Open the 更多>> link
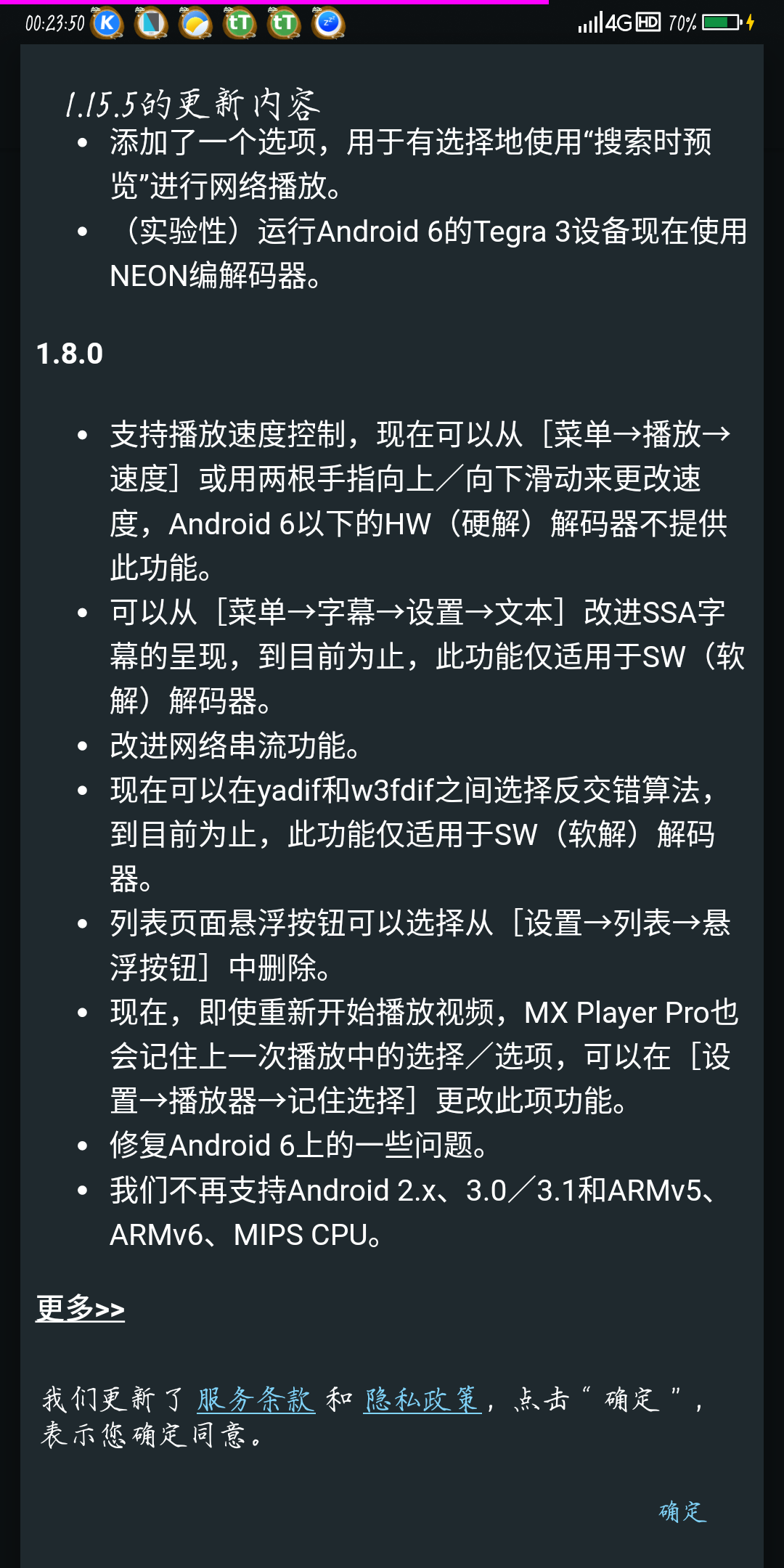 point(81,1309)
